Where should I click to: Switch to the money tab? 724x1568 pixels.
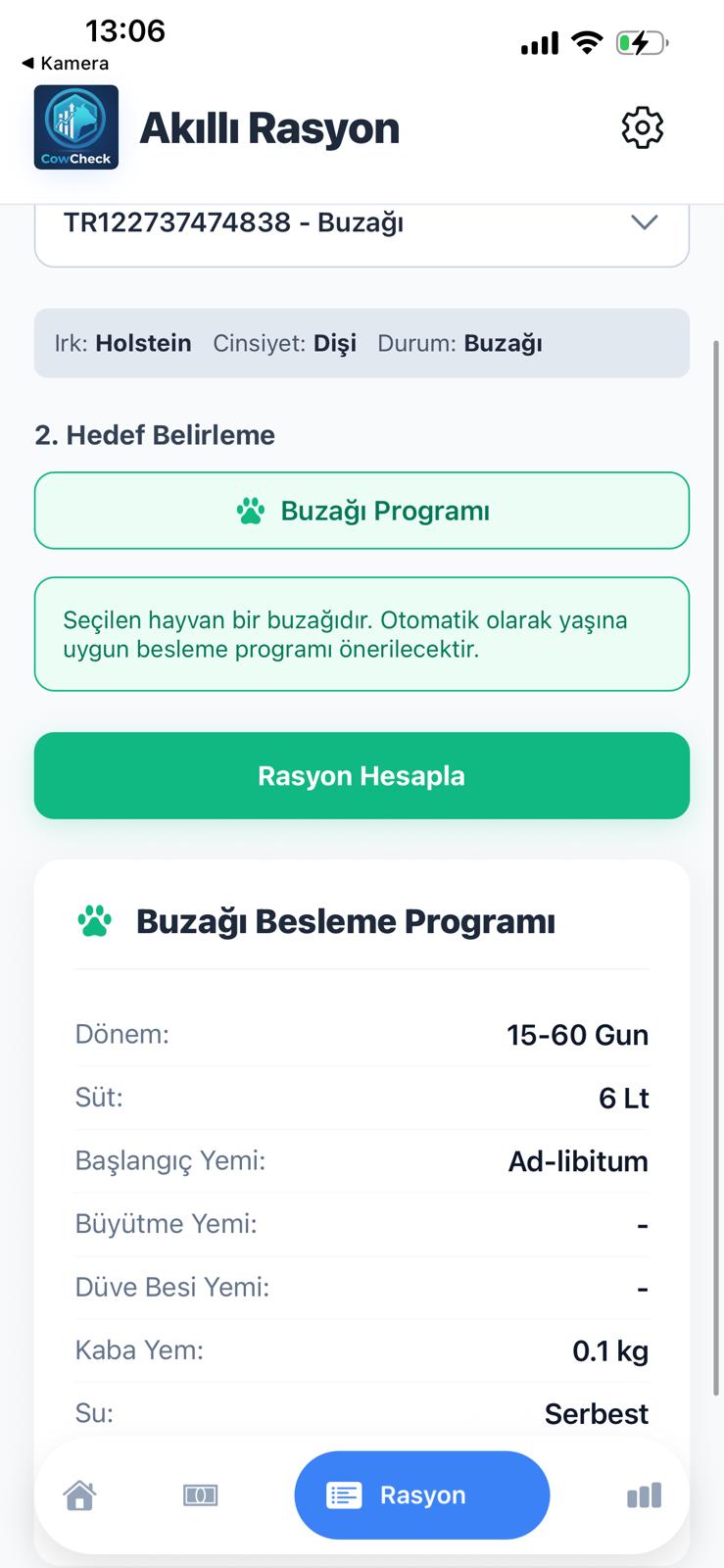(200, 1495)
